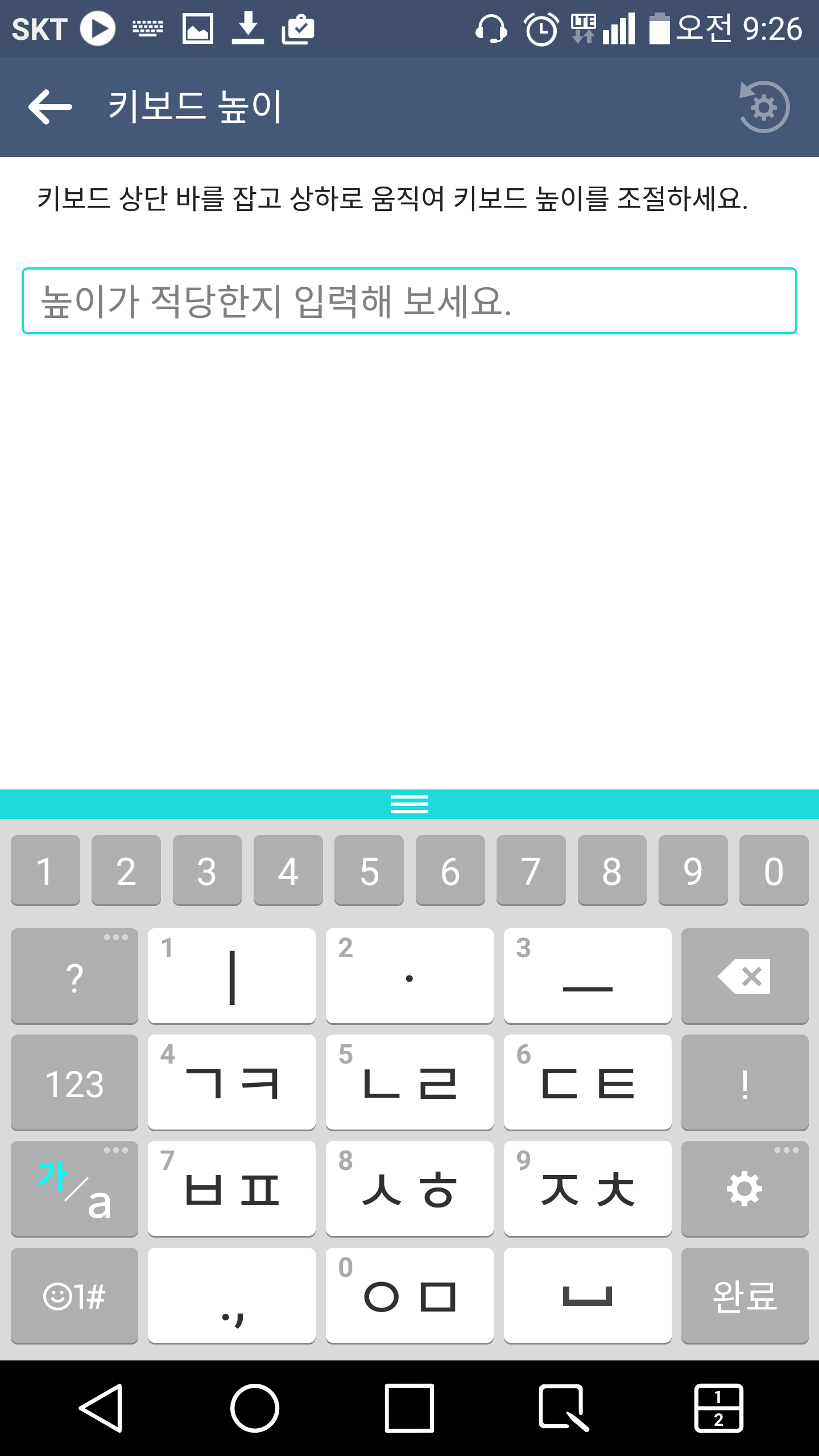
Task: Tap the 완료 done key
Action: click(x=744, y=1296)
